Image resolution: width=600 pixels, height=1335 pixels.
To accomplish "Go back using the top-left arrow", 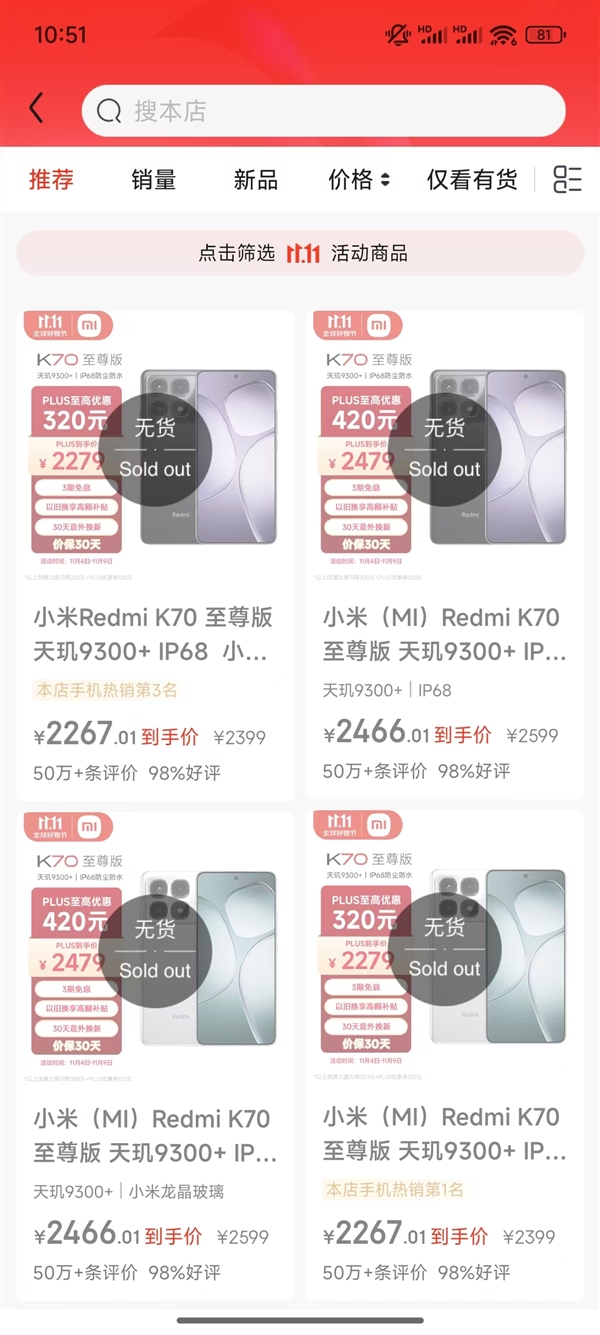I will (x=37, y=109).
